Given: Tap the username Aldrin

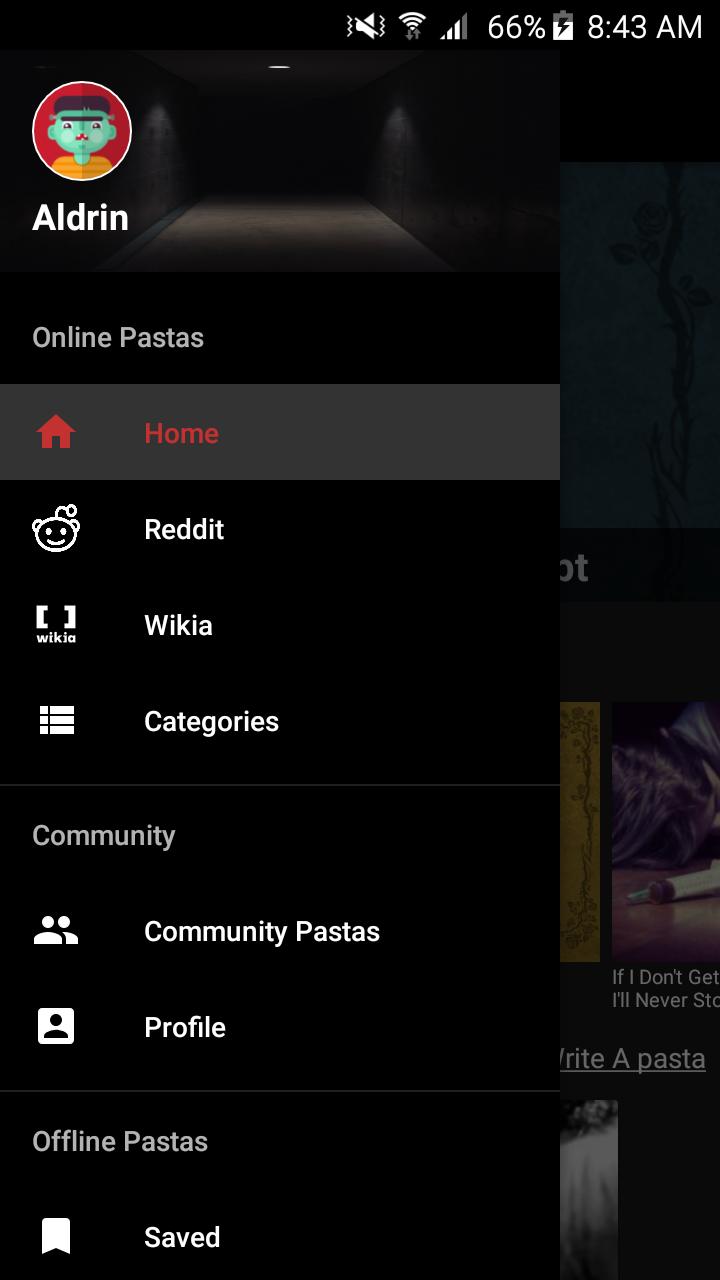Looking at the screenshot, I should pyautogui.click(x=80, y=217).
